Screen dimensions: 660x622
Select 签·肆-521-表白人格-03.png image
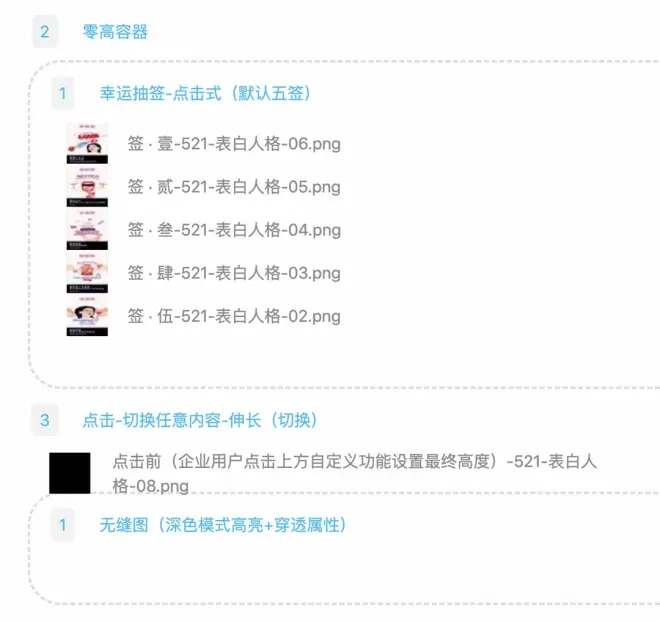pyautogui.click(x=233, y=273)
